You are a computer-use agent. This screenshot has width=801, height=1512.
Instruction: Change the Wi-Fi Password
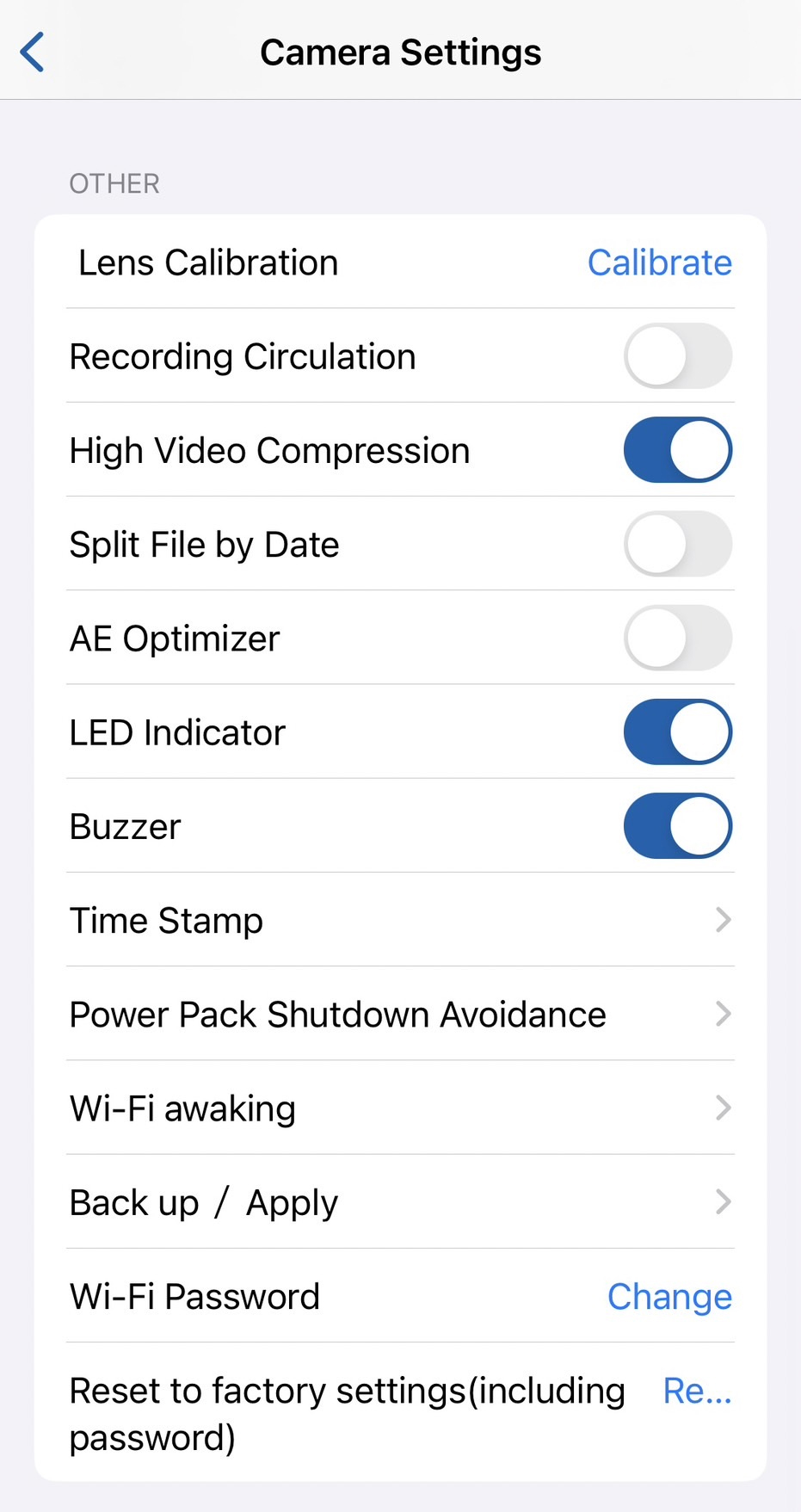[669, 1297]
